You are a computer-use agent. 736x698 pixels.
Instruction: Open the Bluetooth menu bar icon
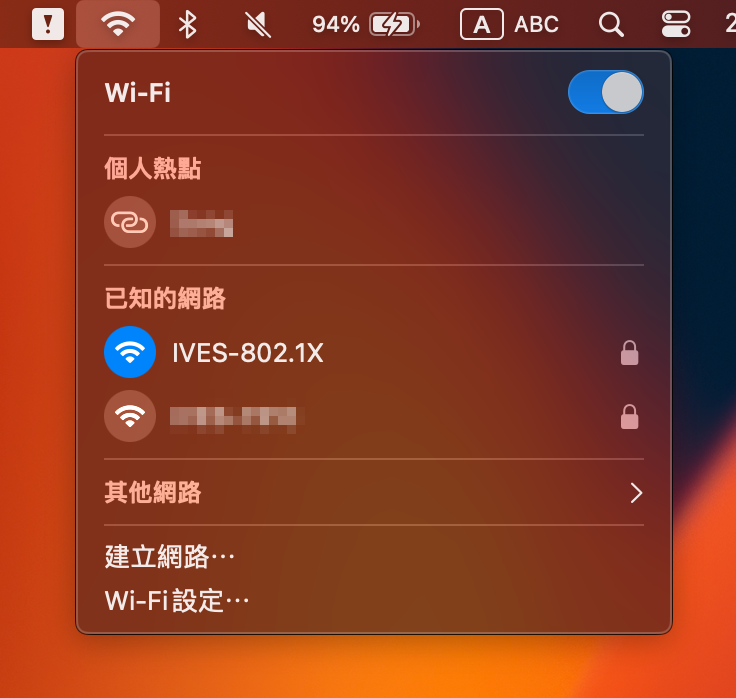point(187,24)
